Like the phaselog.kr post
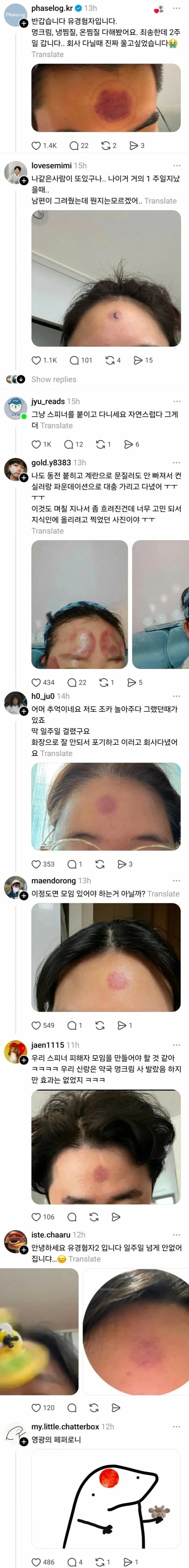Image resolution: width=189 pixels, height=1568 pixels. click(x=37, y=145)
